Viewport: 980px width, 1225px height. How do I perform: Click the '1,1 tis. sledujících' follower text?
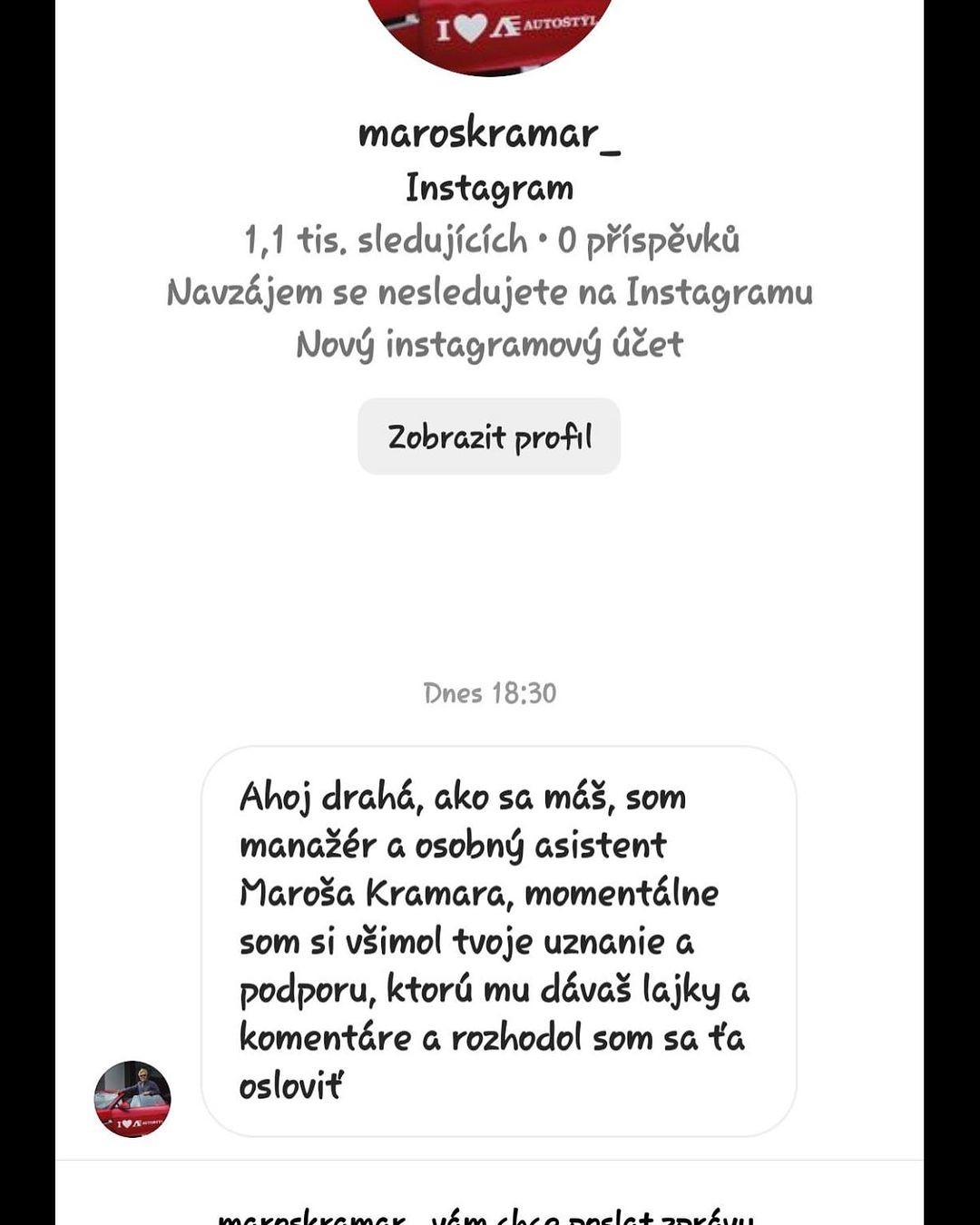pyautogui.click(x=381, y=239)
